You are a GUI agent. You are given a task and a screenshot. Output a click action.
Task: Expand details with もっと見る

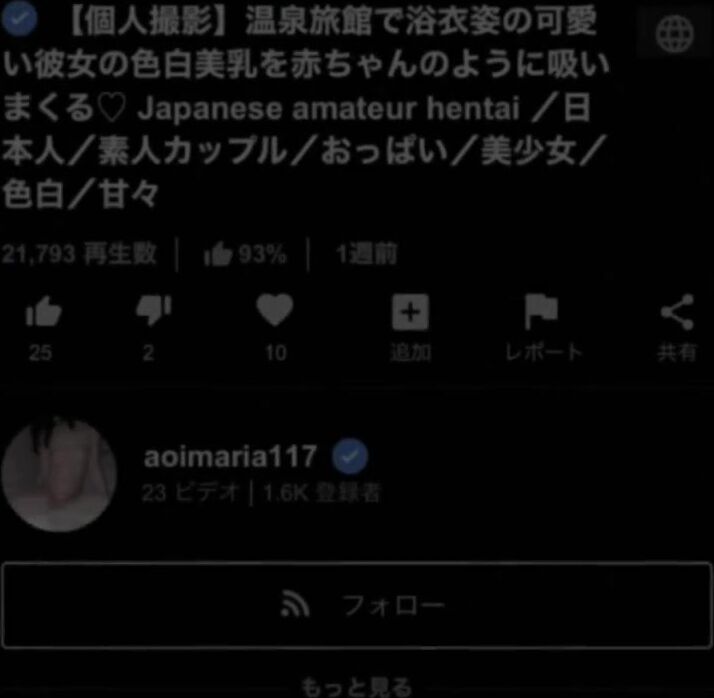click(357, 686)
